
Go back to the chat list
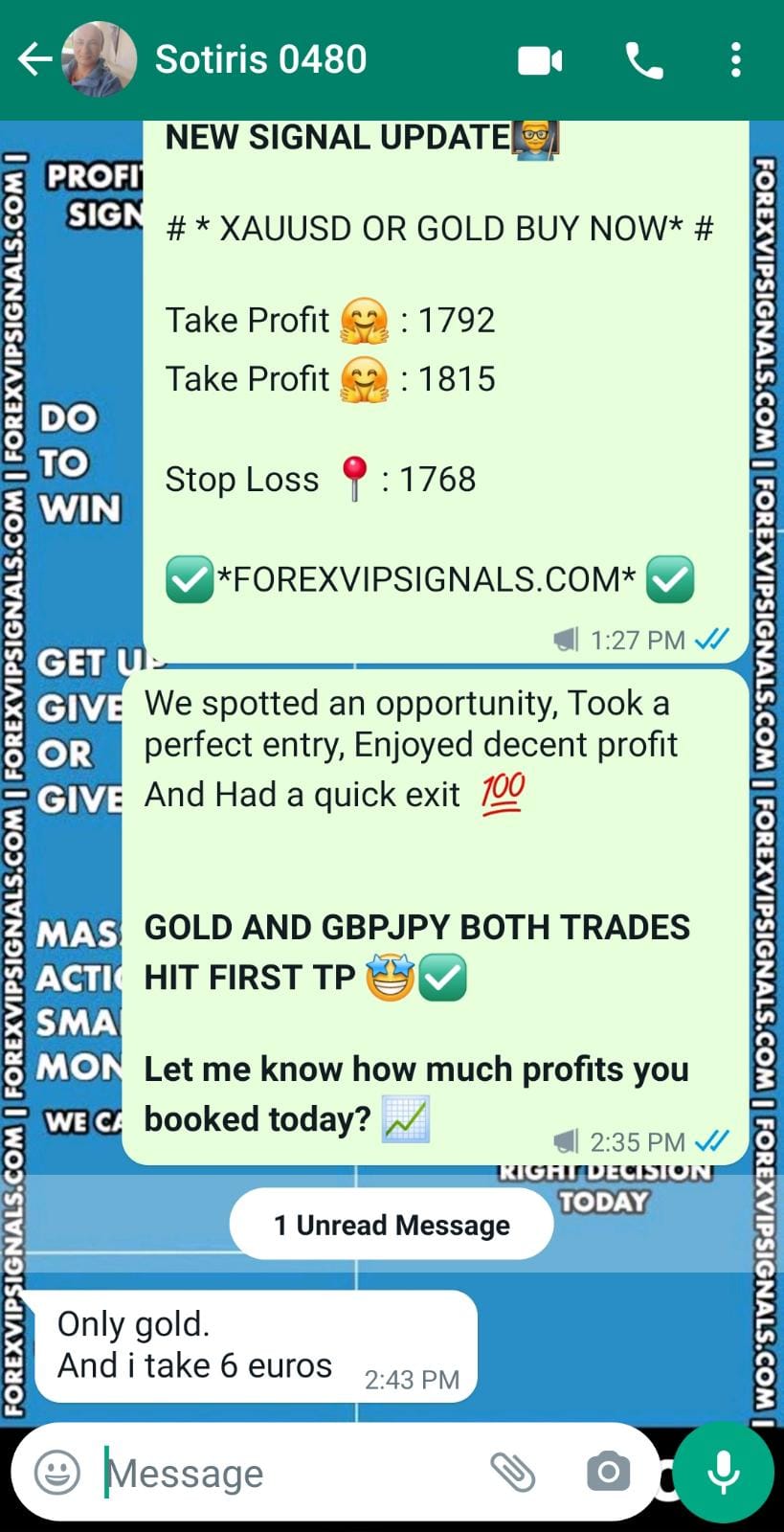34,59
